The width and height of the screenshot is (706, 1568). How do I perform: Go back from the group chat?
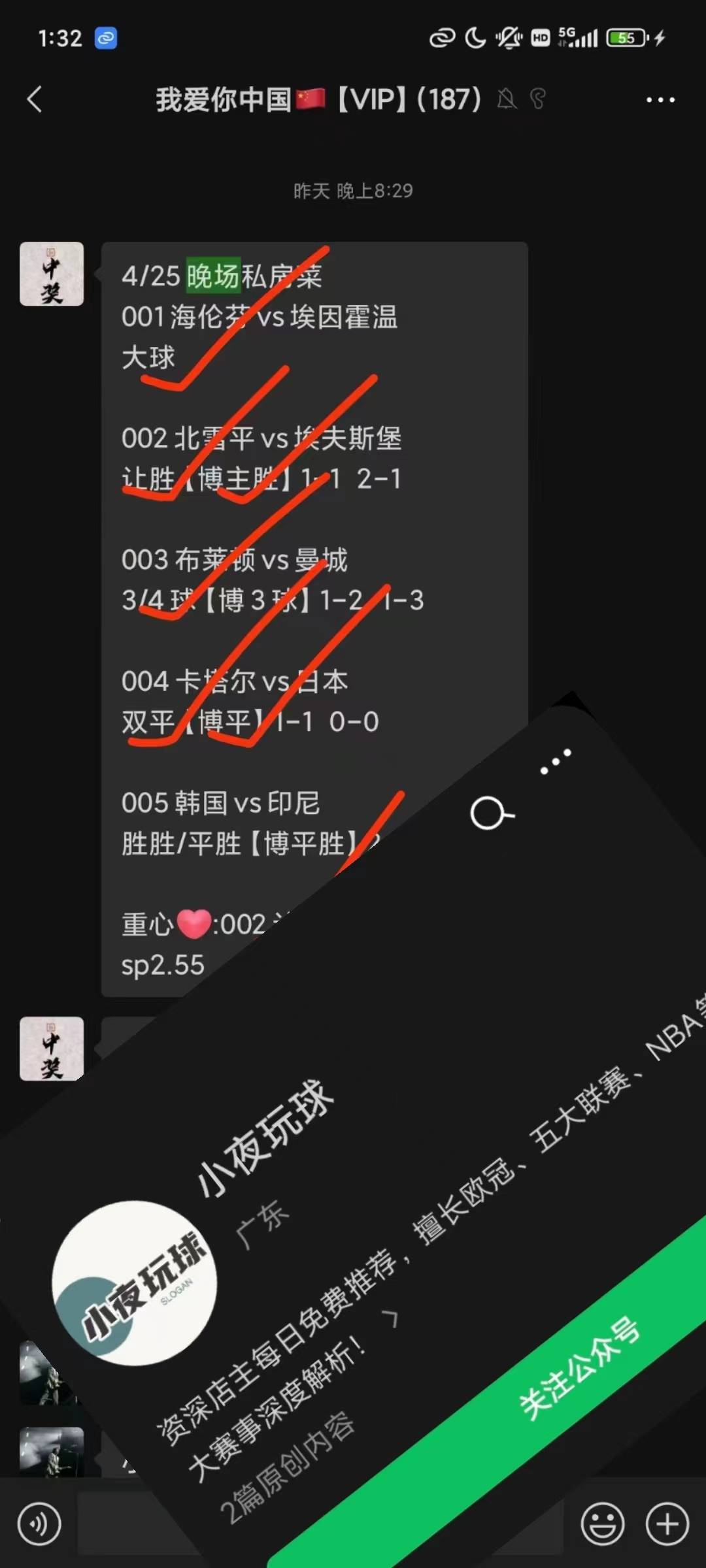click(35, 100)
